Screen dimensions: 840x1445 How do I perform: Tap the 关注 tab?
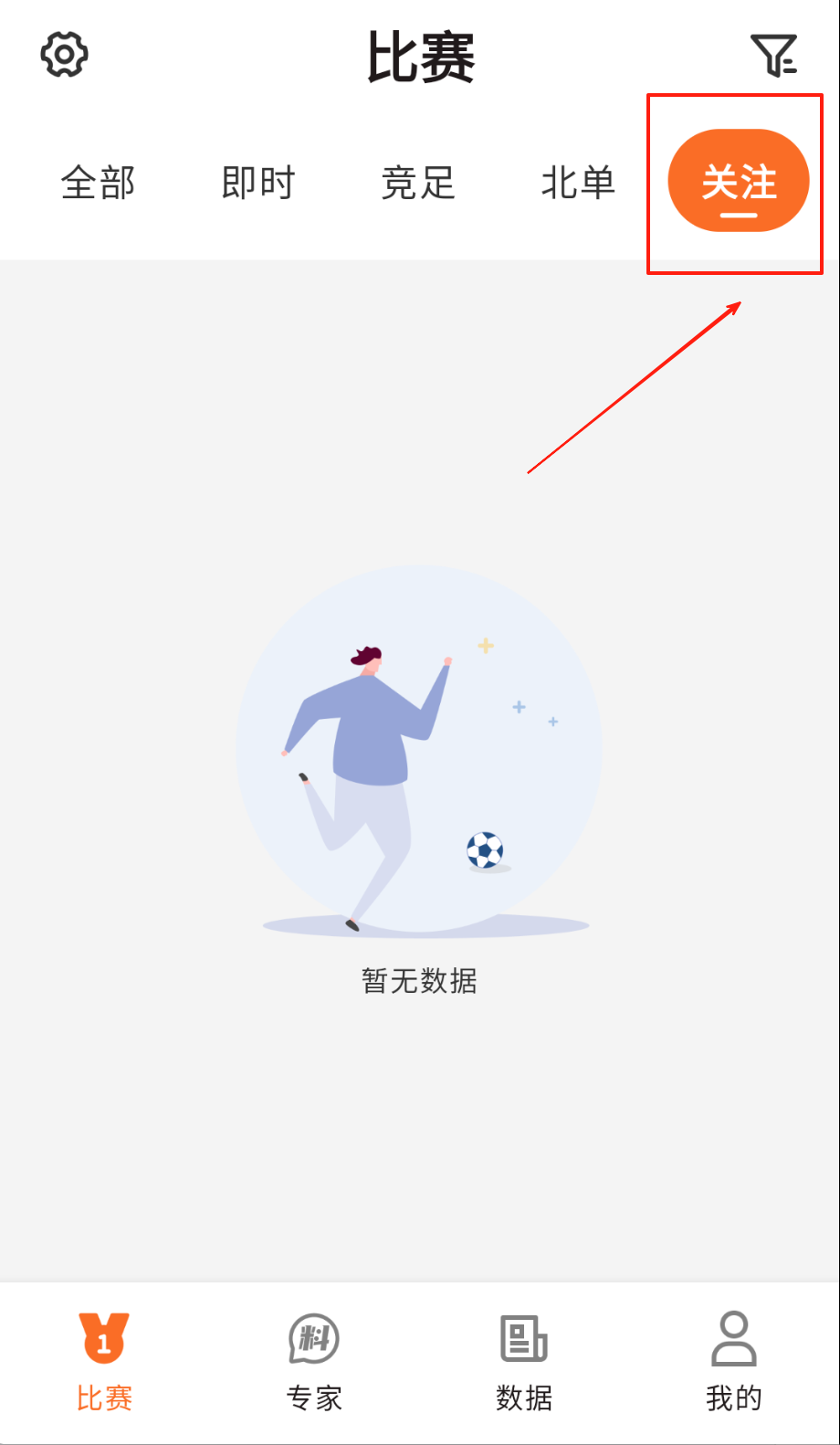tap(739, 181)
